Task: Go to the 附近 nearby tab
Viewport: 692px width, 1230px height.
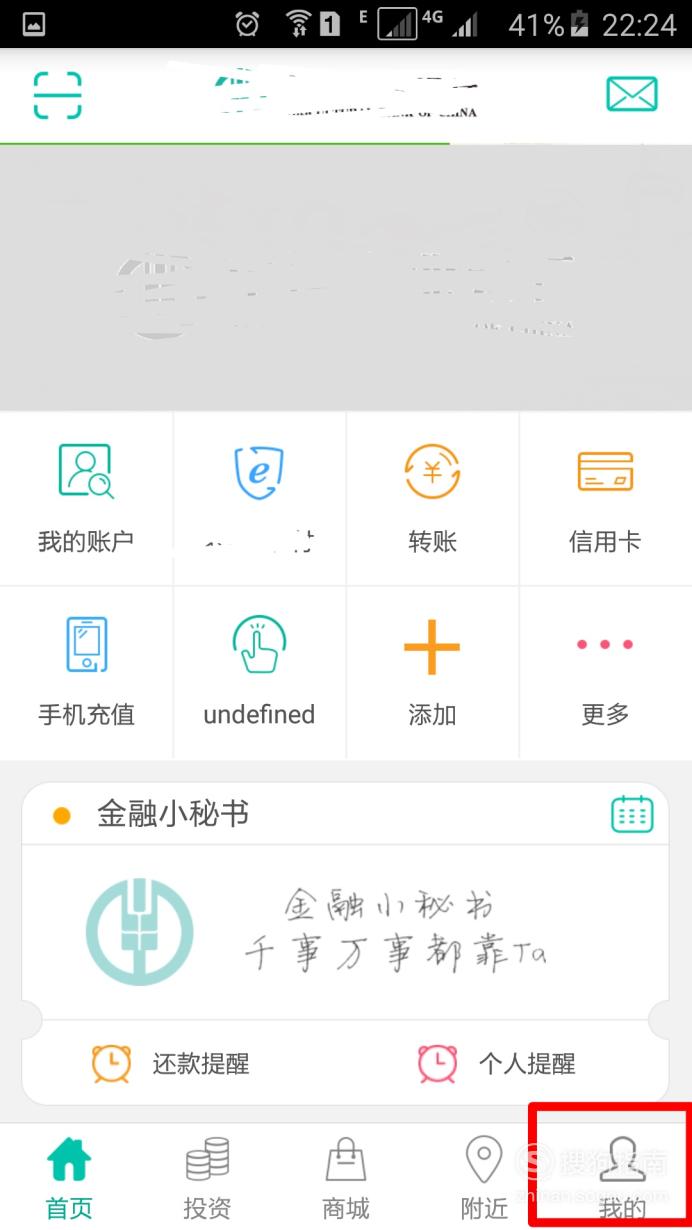Action: tap(484, 1178)
